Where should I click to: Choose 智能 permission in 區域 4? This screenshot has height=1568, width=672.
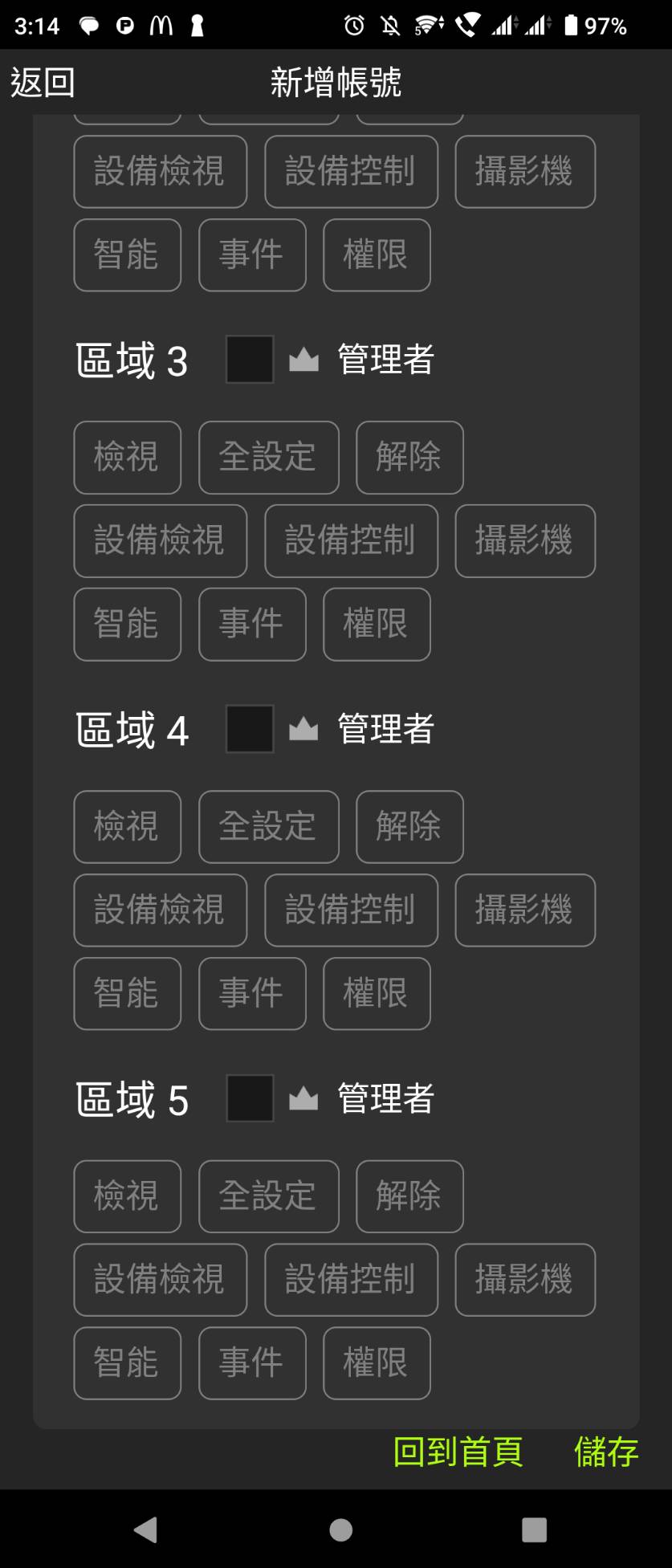click(x=127, y=993)
